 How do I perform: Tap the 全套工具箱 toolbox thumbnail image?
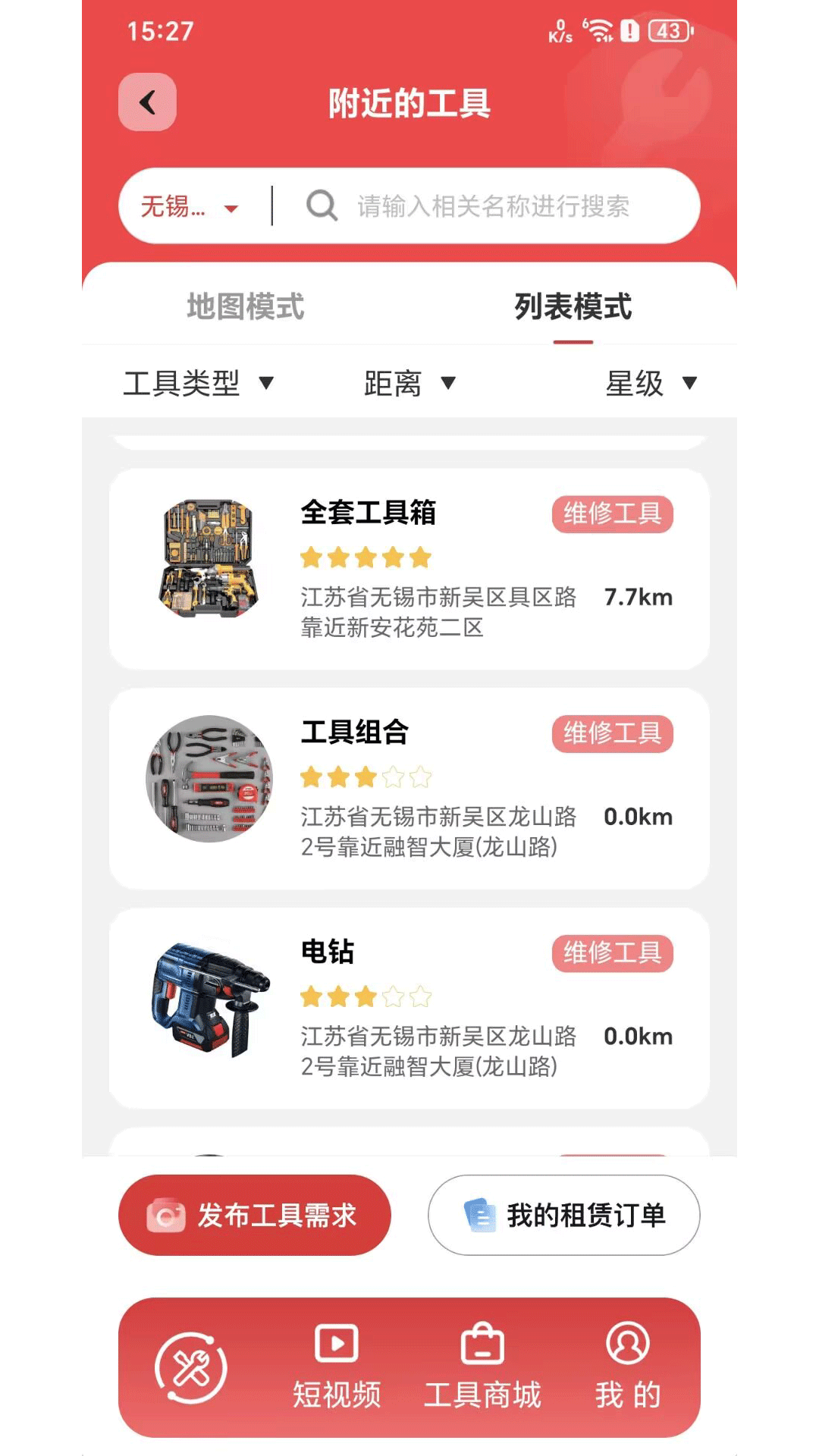[x=206, y=560]
